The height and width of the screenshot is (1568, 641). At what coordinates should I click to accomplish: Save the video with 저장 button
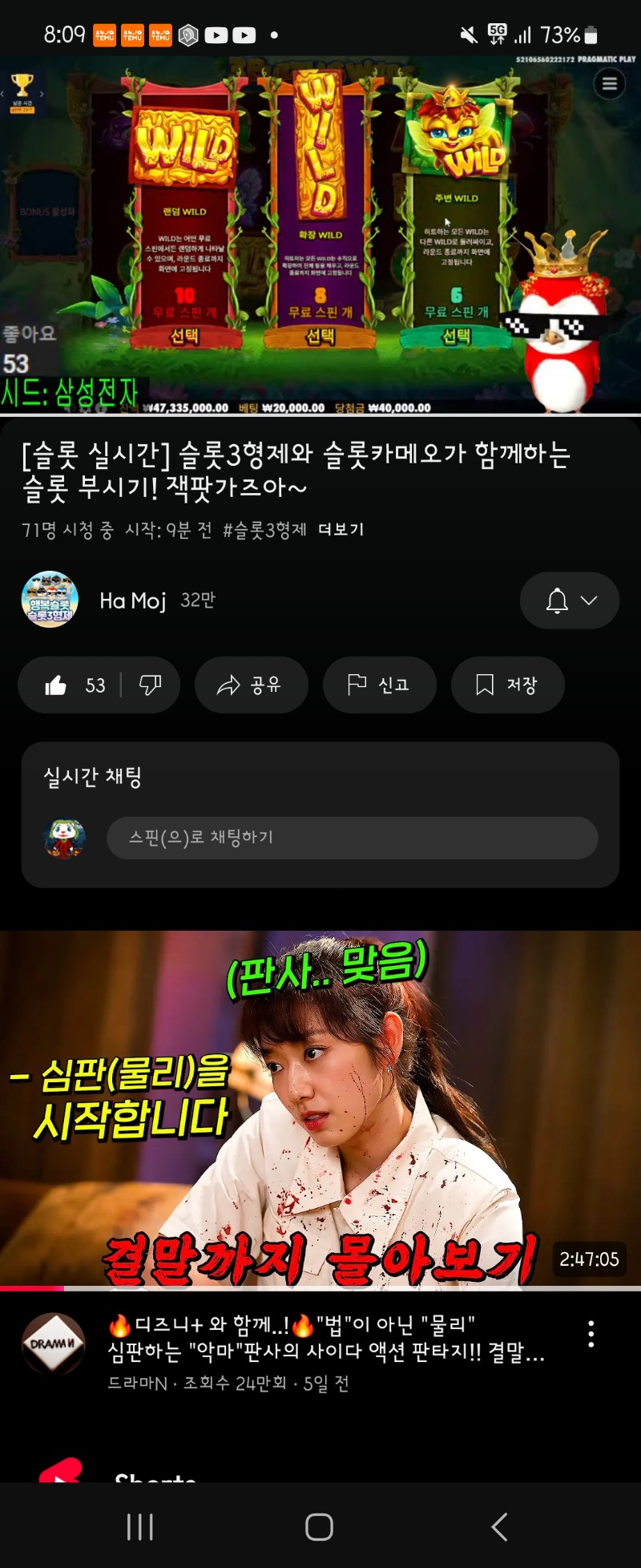coord(507,685)
